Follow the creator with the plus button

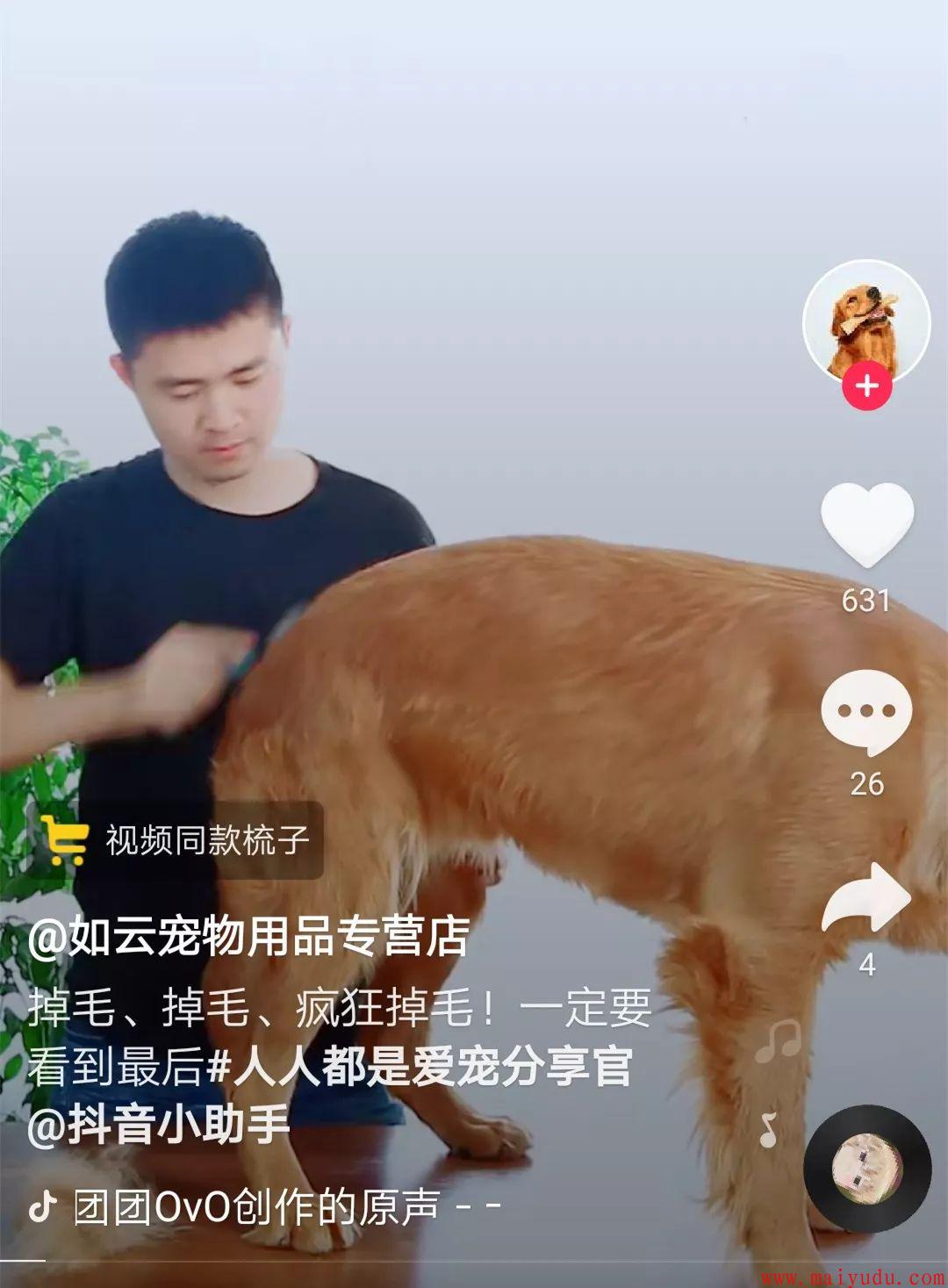[867, 386]
